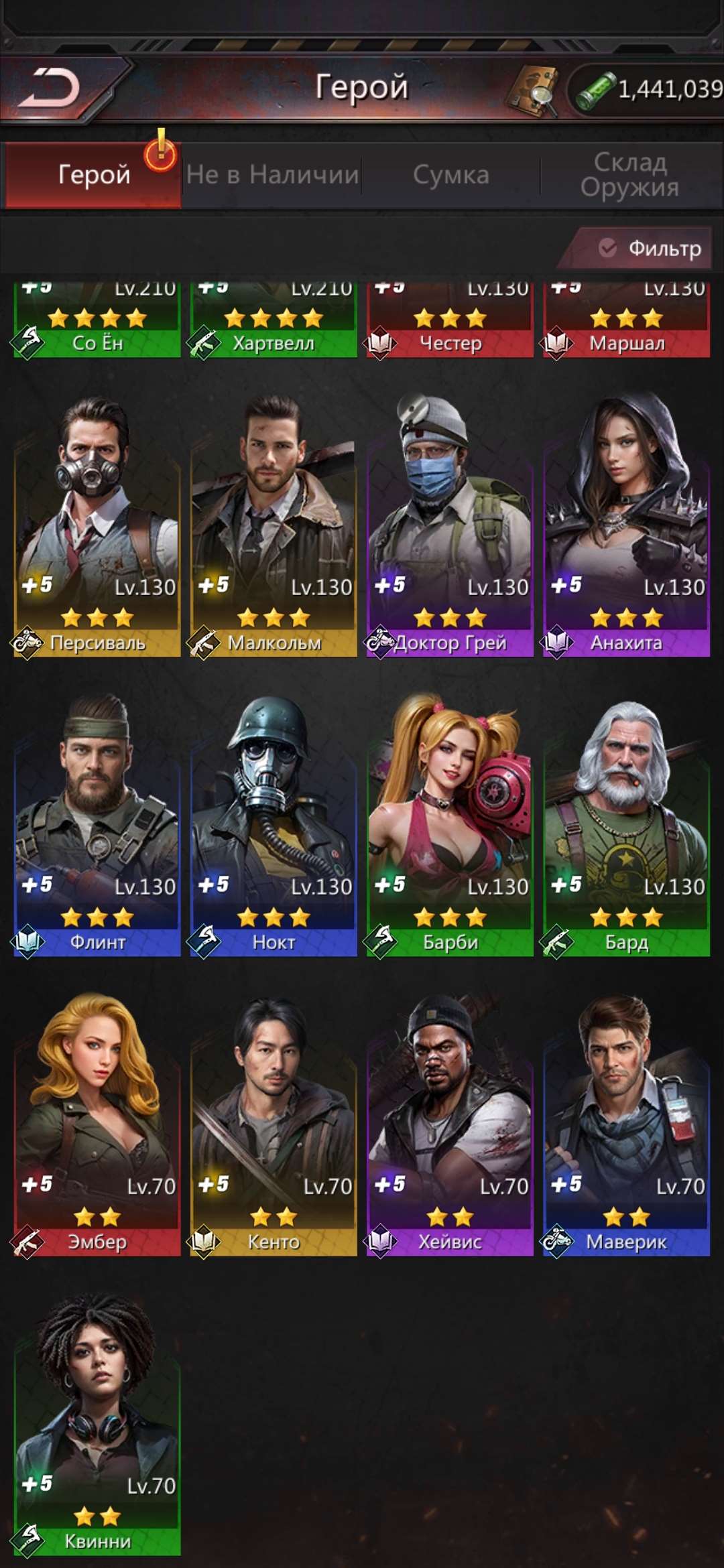This screenshot has width=724, height=1568.
Task: Switch to the Сумка tab
Action: (x=450, y=175)
